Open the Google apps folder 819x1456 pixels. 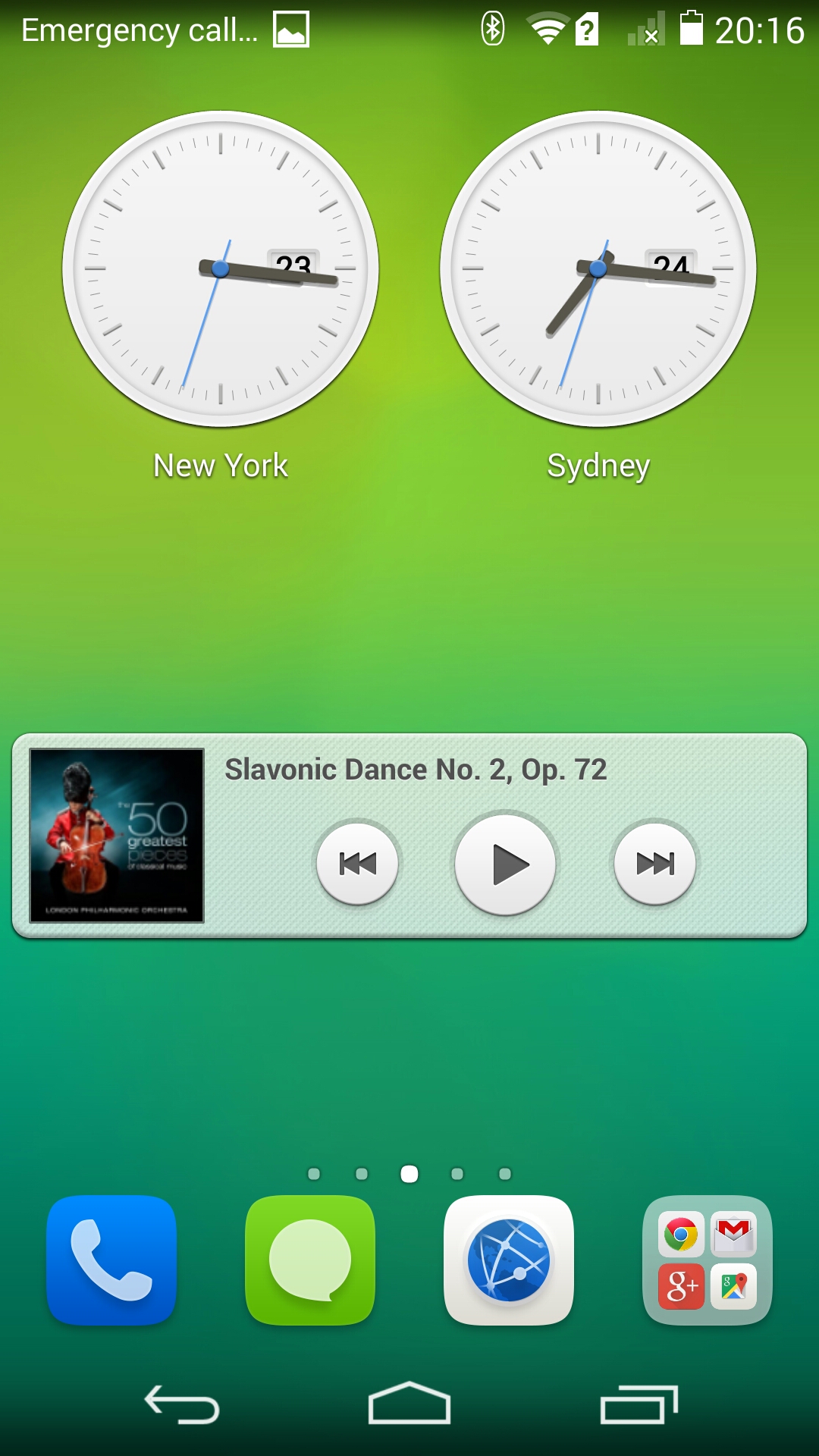[708, 1260]
